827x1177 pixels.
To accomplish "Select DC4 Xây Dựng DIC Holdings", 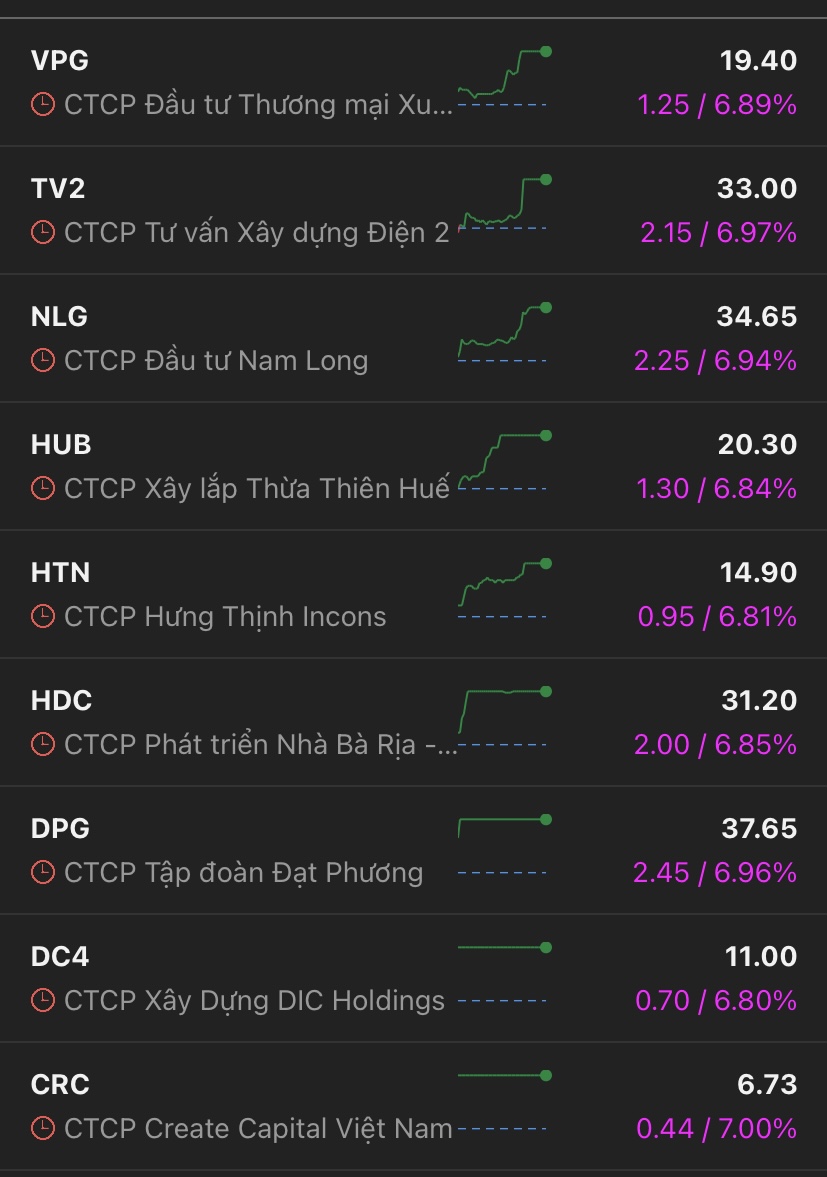I will point(240,978).
